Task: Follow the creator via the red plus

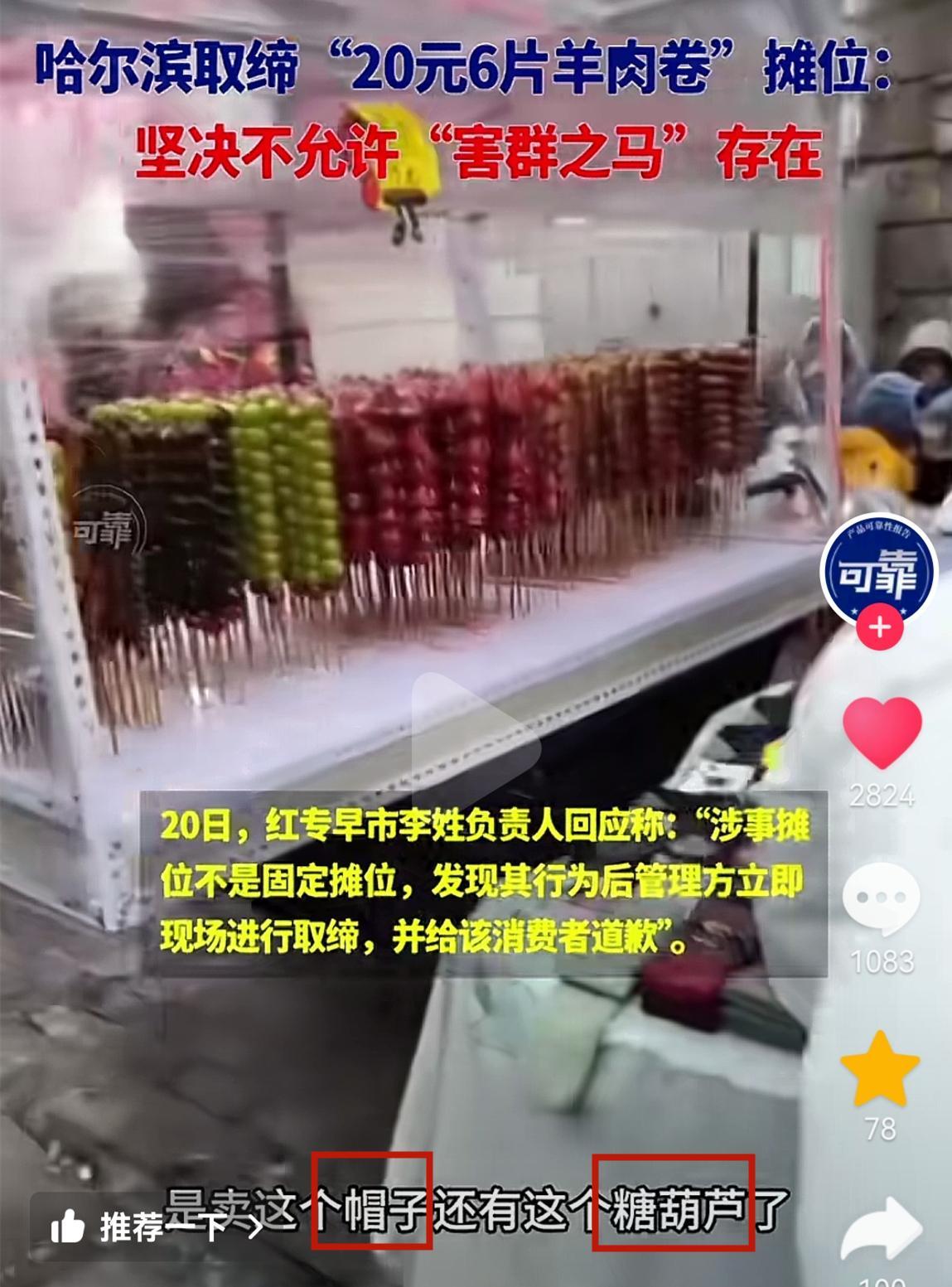Action: coord(879,627)
